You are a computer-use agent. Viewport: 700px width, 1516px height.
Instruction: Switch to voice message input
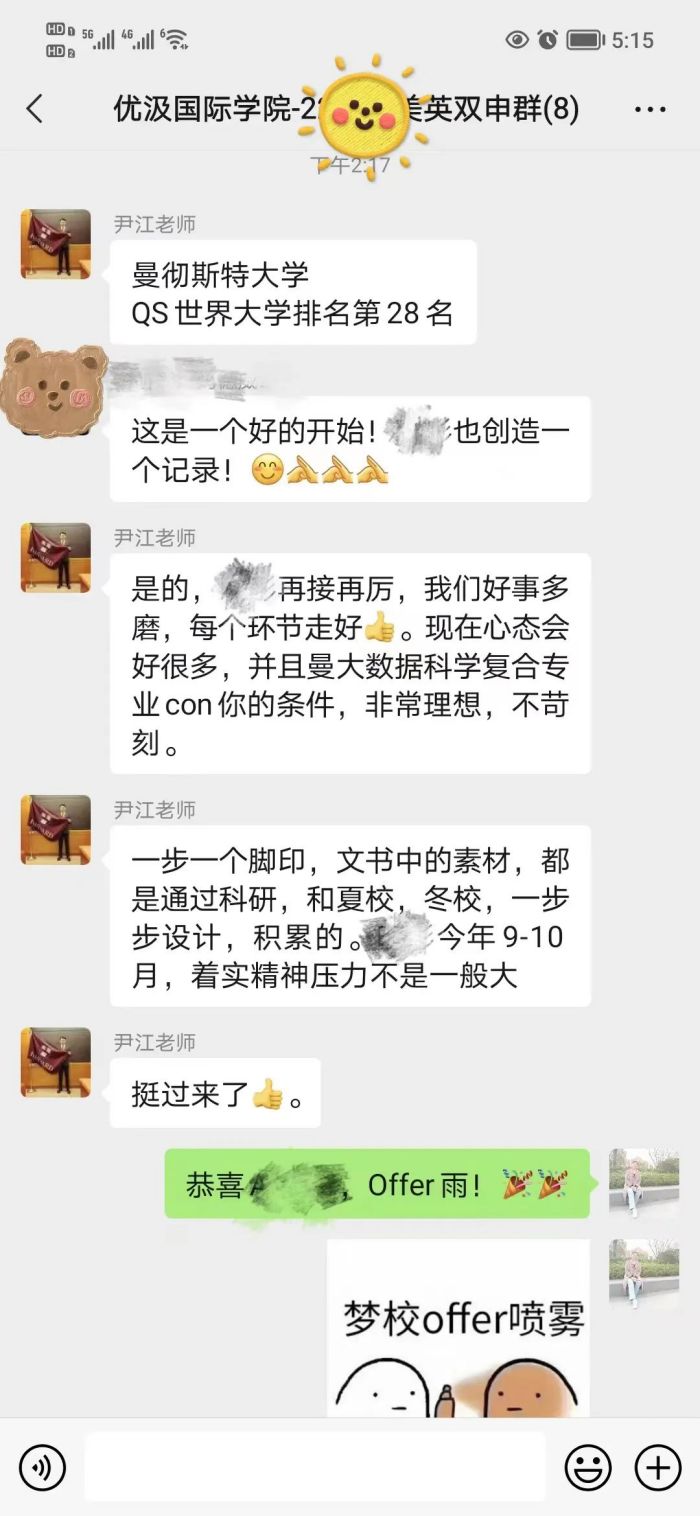click(x=42, y=1467)
